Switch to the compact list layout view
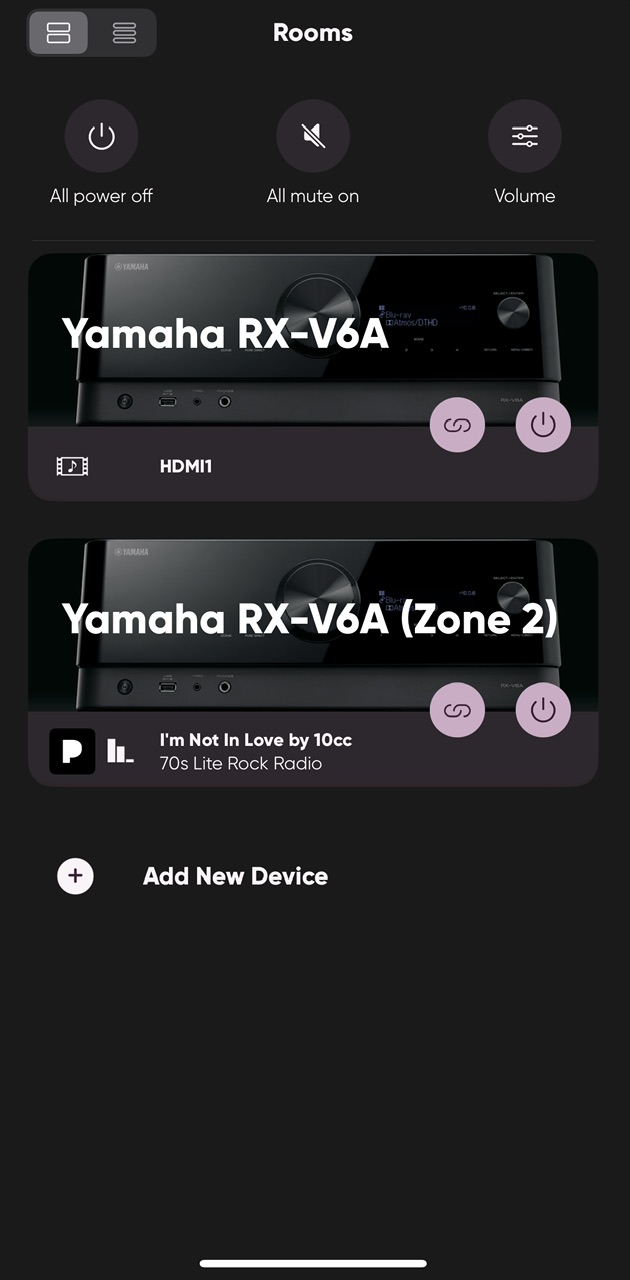 point(124,32)
